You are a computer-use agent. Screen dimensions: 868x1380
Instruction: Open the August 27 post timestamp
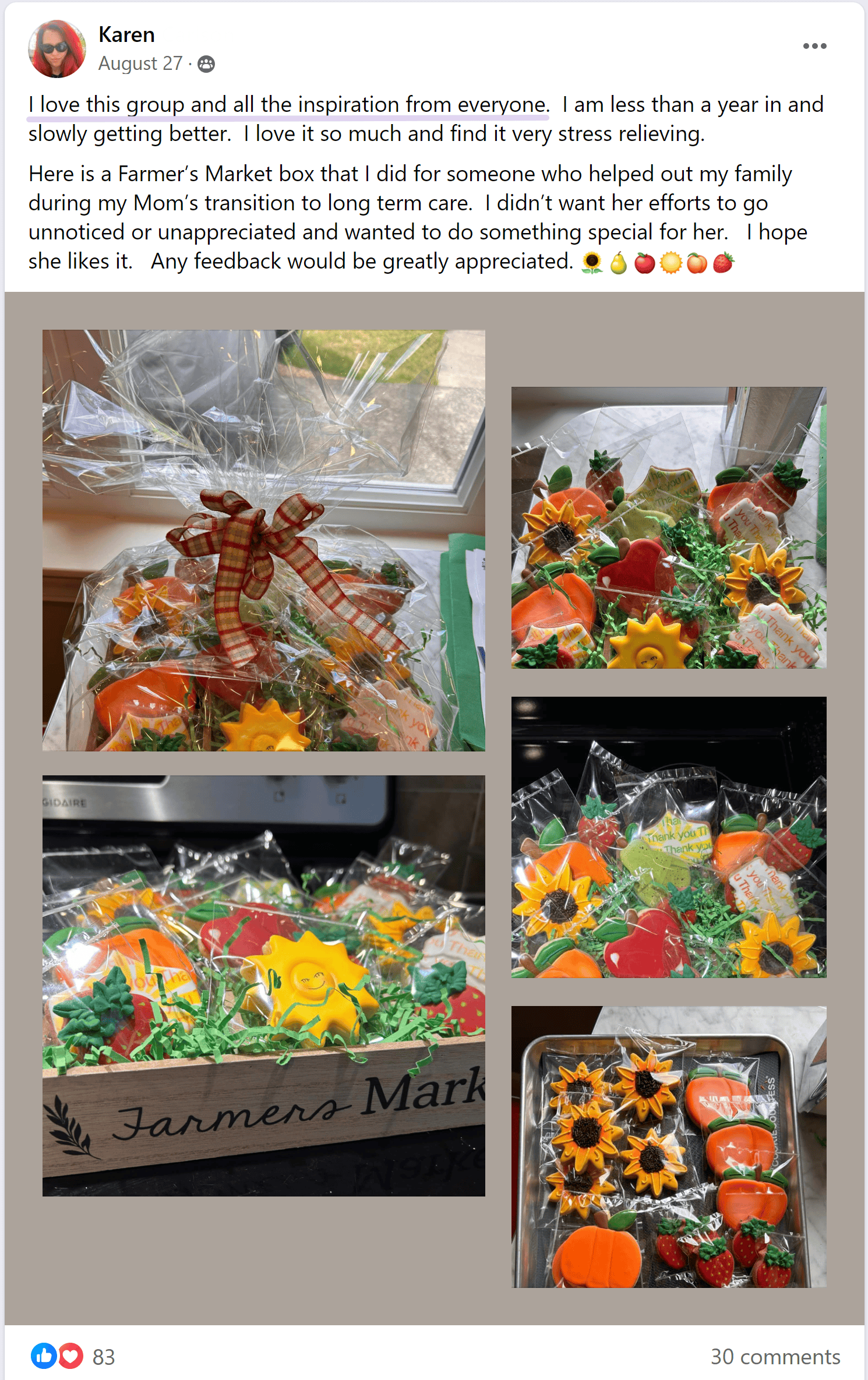pyautogui.click(x=140, y=63)
